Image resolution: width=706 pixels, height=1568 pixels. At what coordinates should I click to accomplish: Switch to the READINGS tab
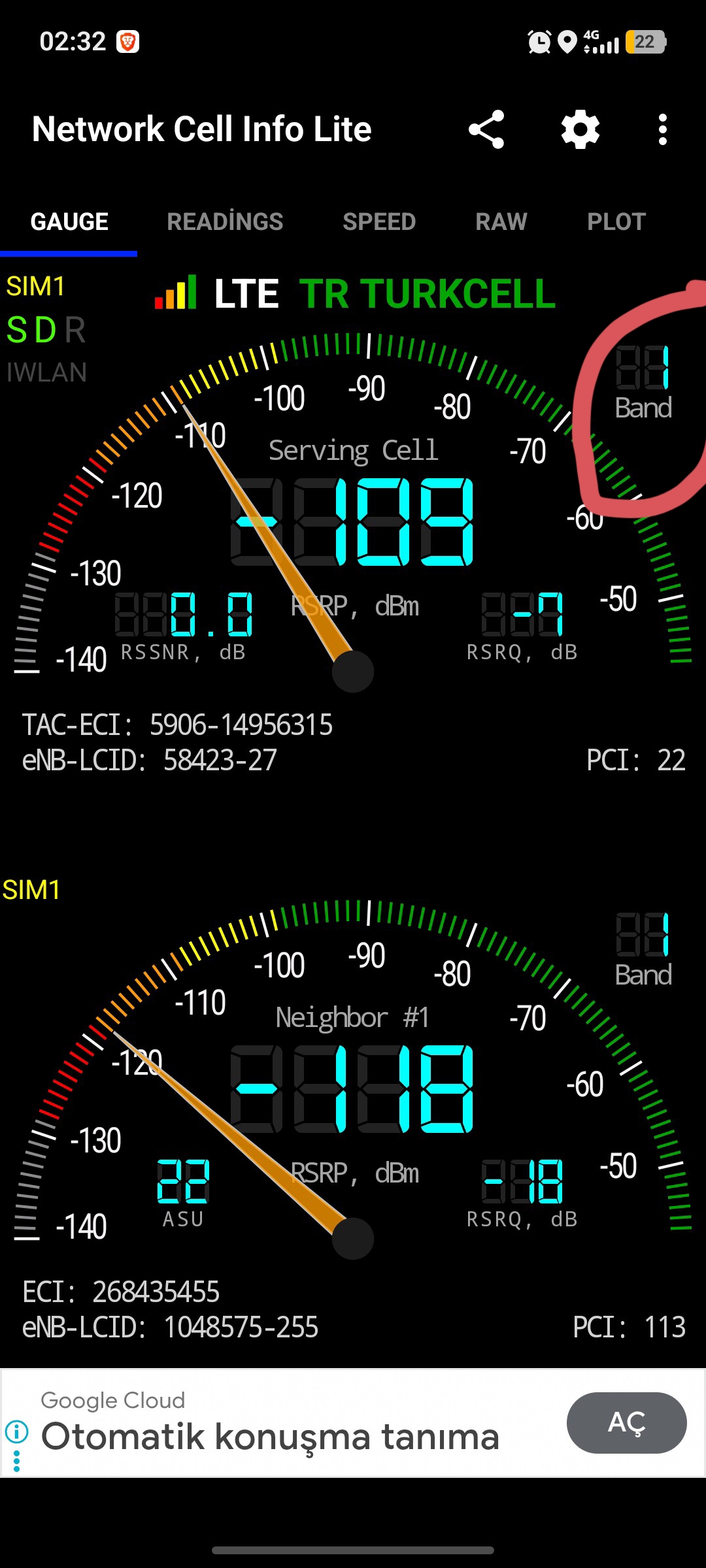click(x=225, y=221)
